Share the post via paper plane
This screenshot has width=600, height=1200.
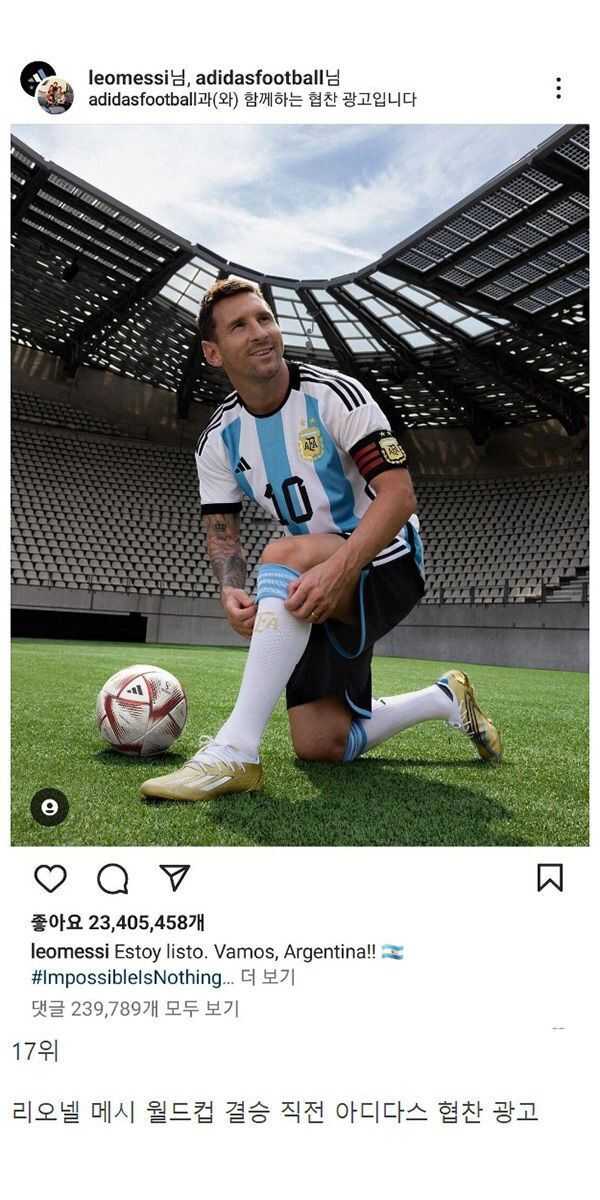(x=175, y=878)
